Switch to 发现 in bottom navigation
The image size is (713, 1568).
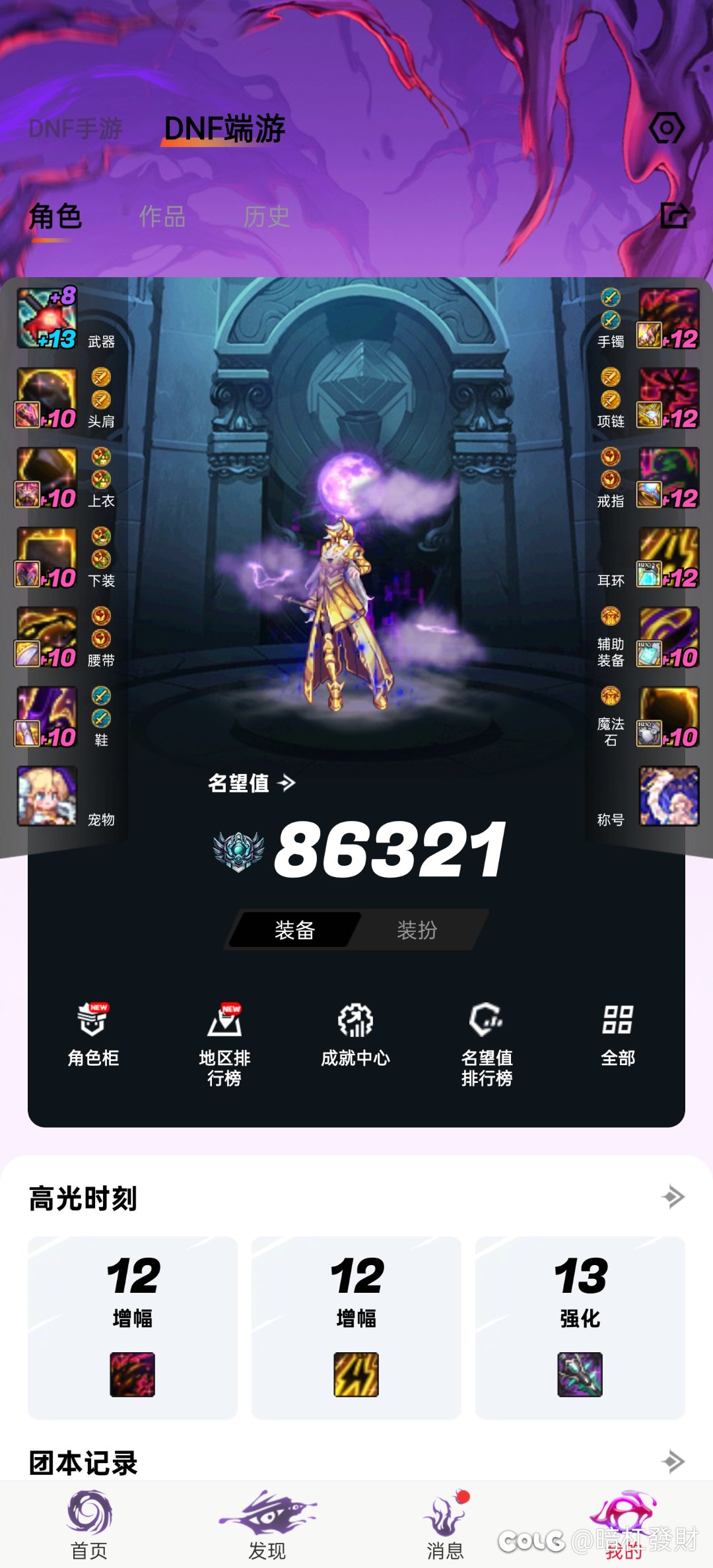click(x=267, y=1526)
